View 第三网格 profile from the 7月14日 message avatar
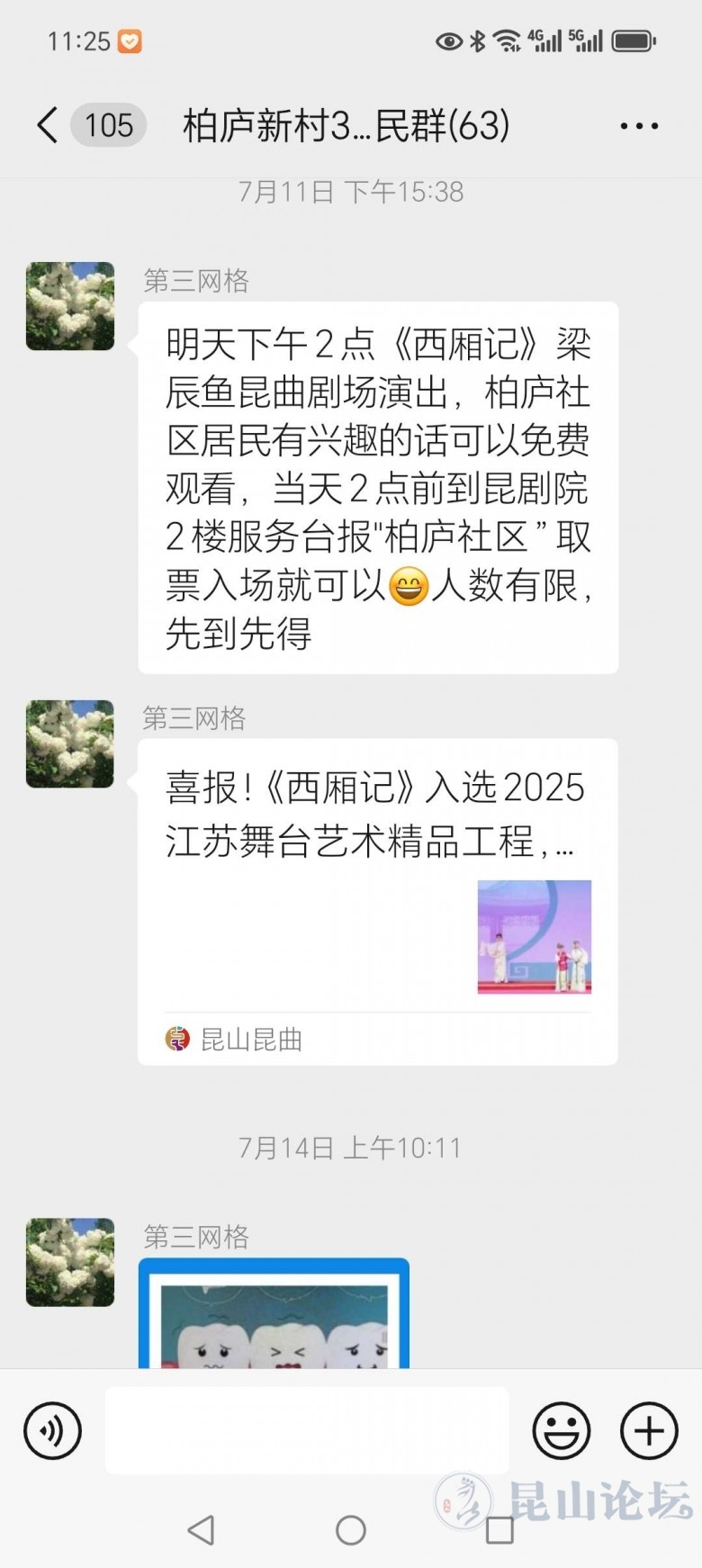This screenshot has height=1568, width=702. [x=70, y=1262]
